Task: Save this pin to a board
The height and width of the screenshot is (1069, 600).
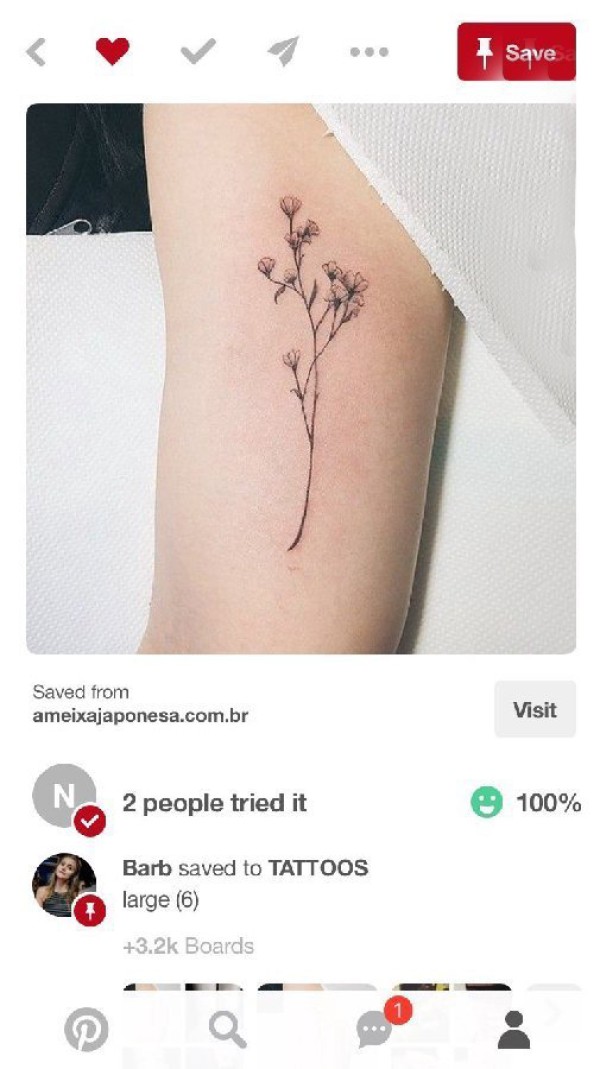Action: pos(516,53)
